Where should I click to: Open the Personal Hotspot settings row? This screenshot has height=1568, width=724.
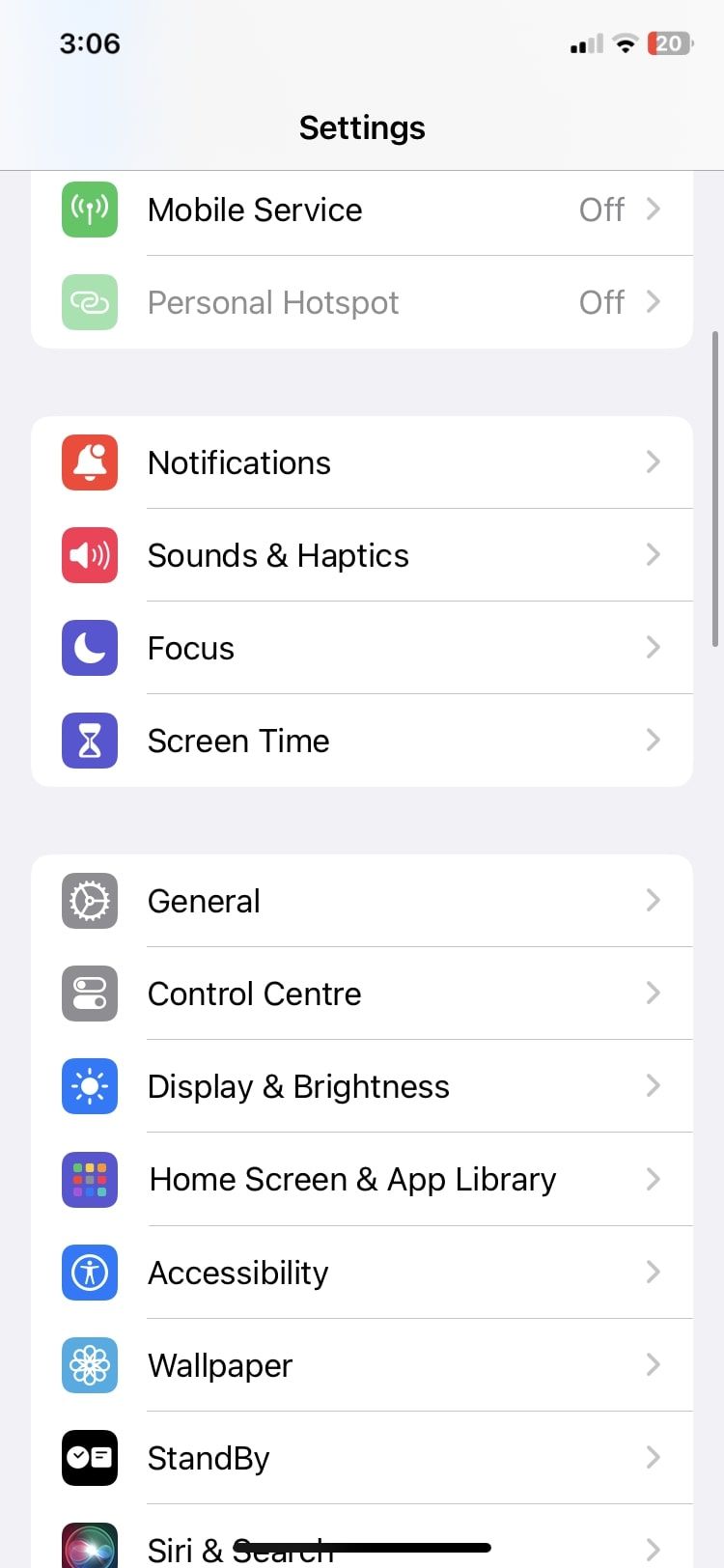point(362,302)
